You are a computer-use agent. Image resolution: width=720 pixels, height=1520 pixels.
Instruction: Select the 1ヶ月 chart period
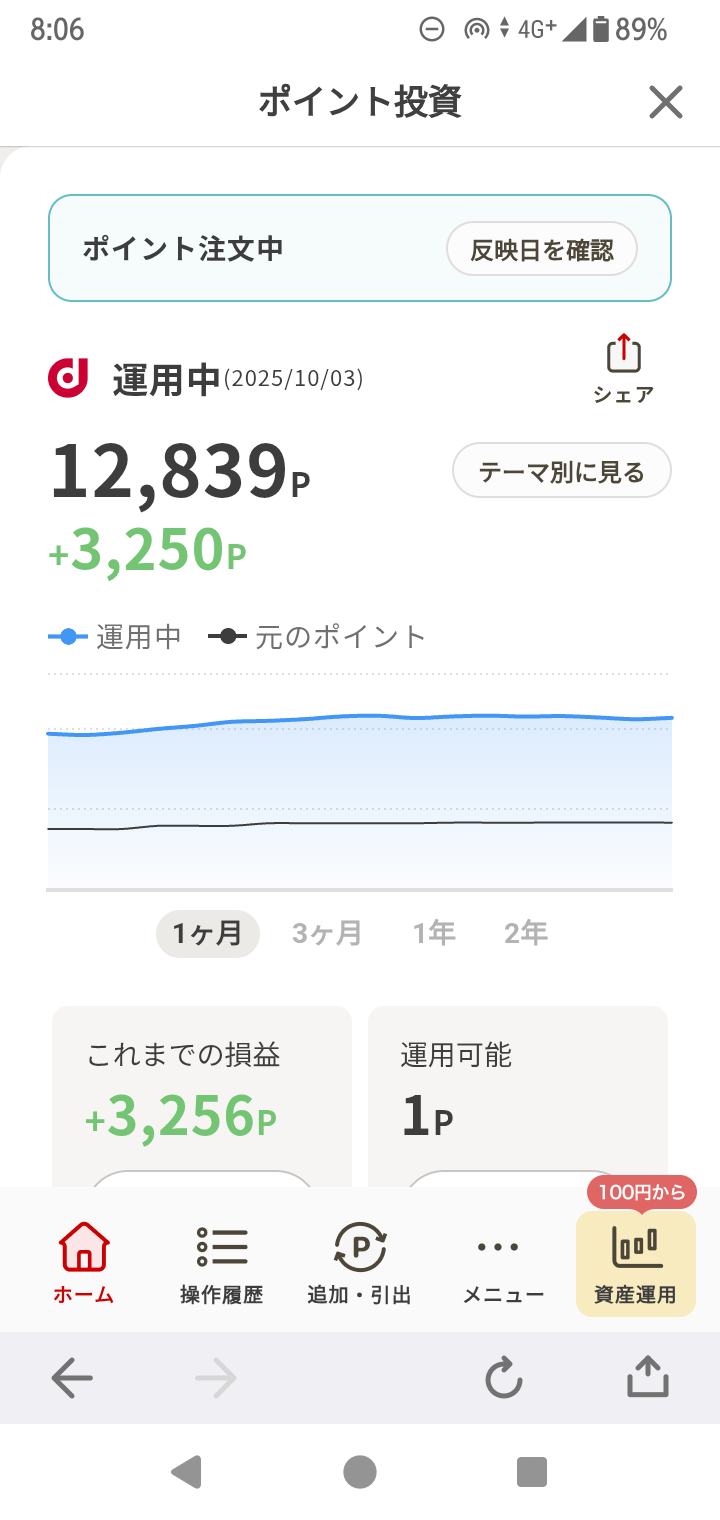click(x=208, y=934)
